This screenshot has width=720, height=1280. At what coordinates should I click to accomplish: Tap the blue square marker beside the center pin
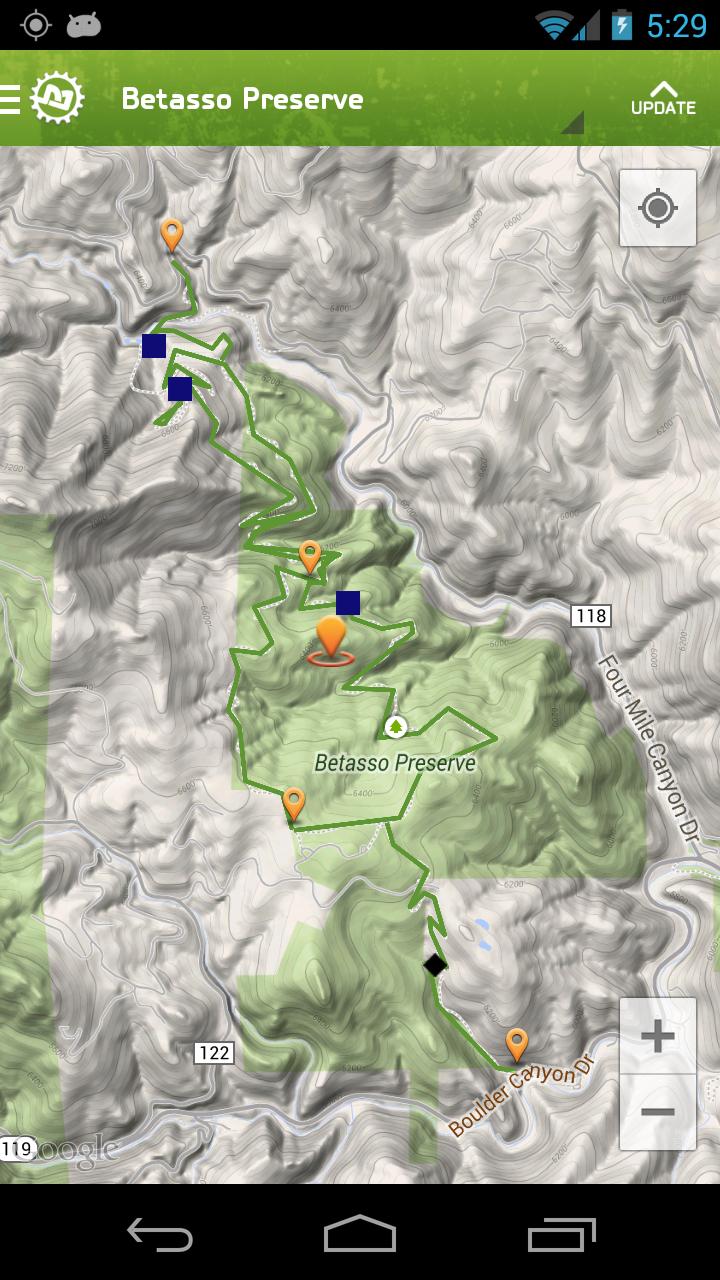[347, 601]
